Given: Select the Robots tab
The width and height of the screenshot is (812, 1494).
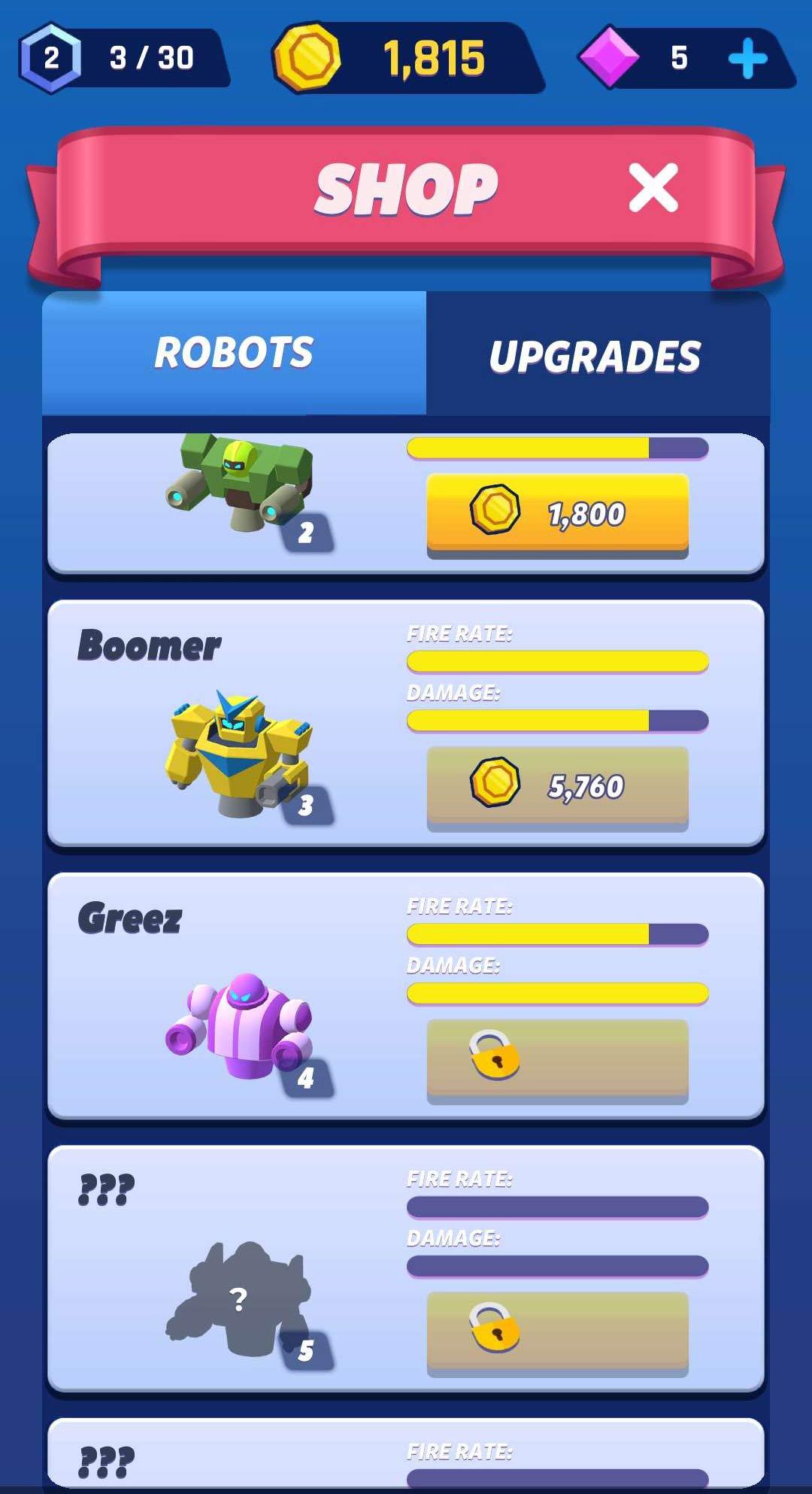Looking at the screenshot, I should pyautogui.click(x=234, y=352).
